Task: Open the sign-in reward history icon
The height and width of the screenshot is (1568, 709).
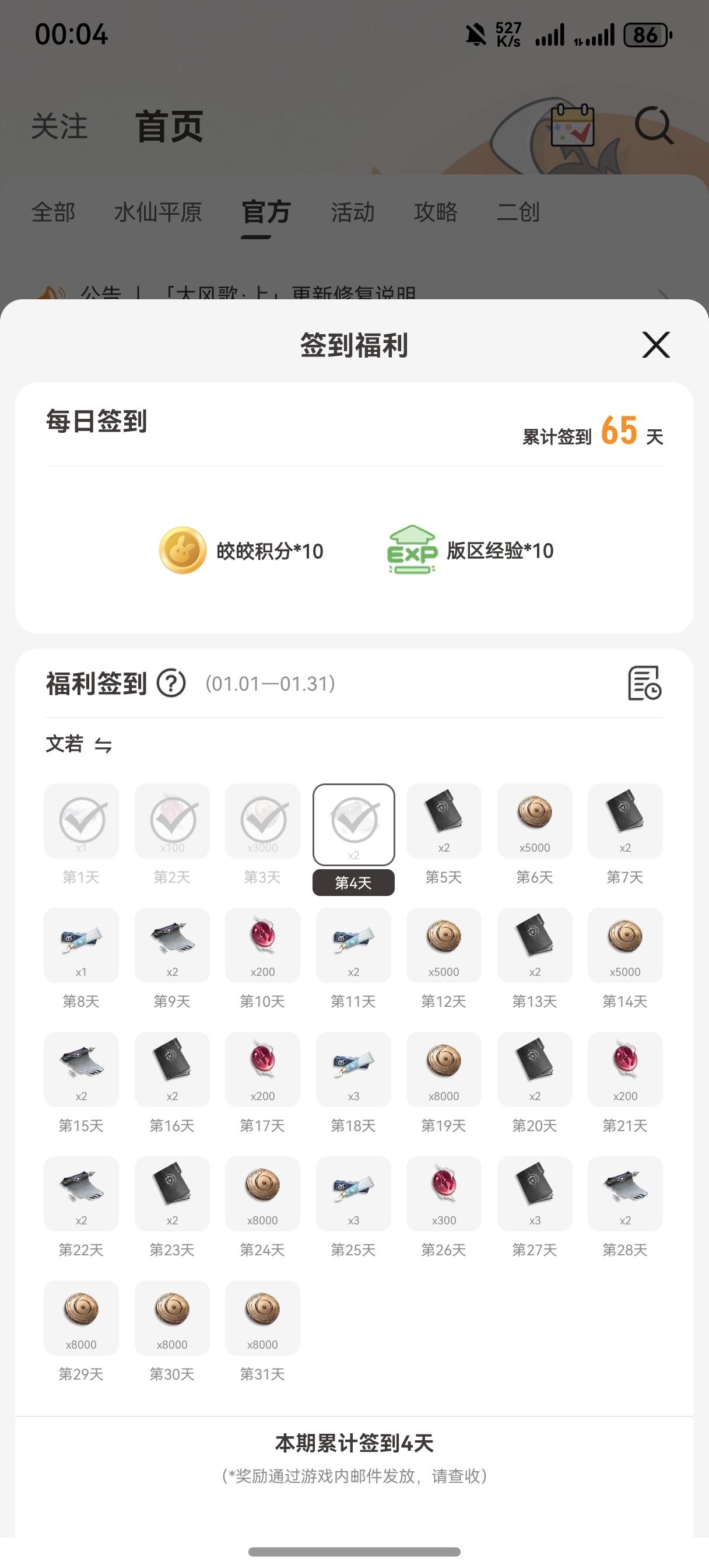Action: point(644,683)
